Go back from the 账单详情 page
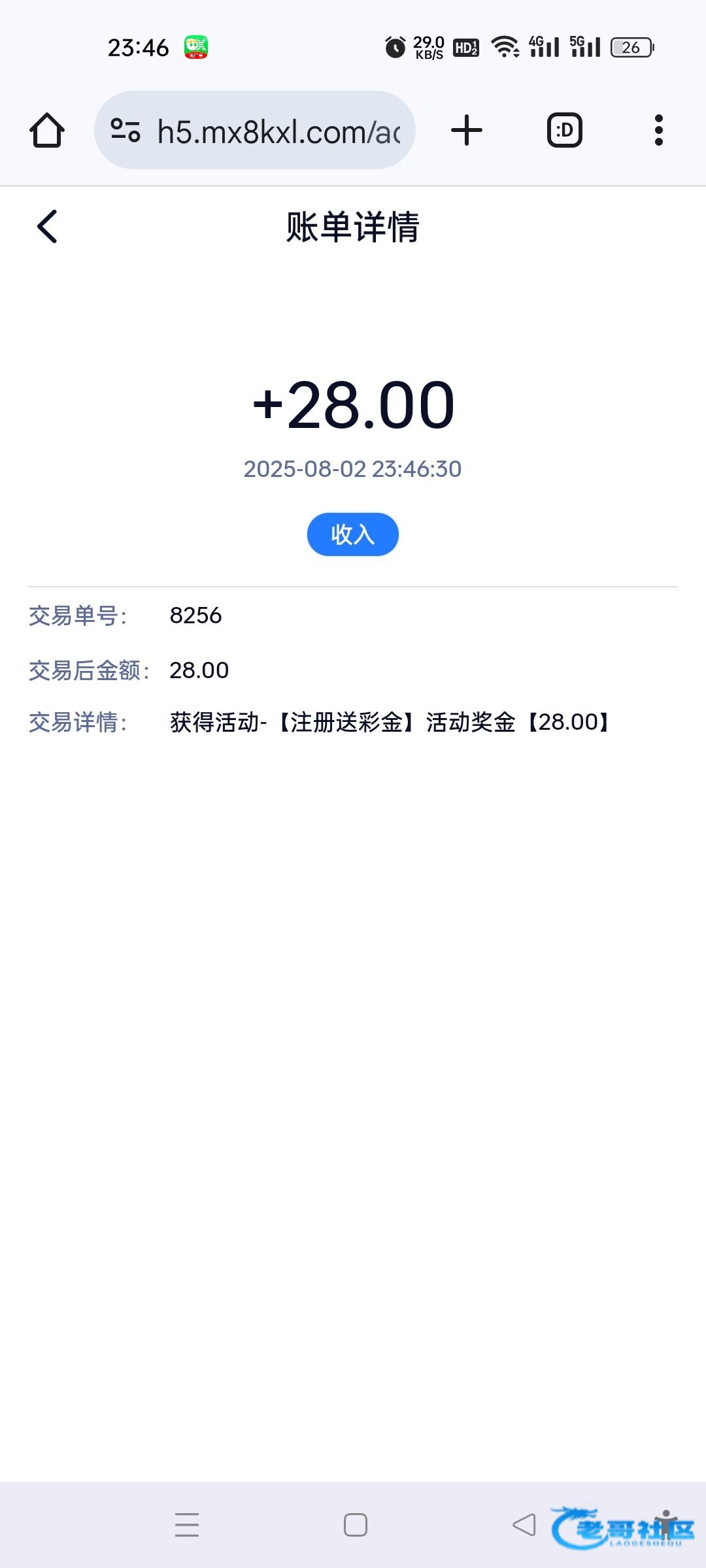Image resolution: width=706 pixels, height=1568 pixels. click(x=47, y=227)
